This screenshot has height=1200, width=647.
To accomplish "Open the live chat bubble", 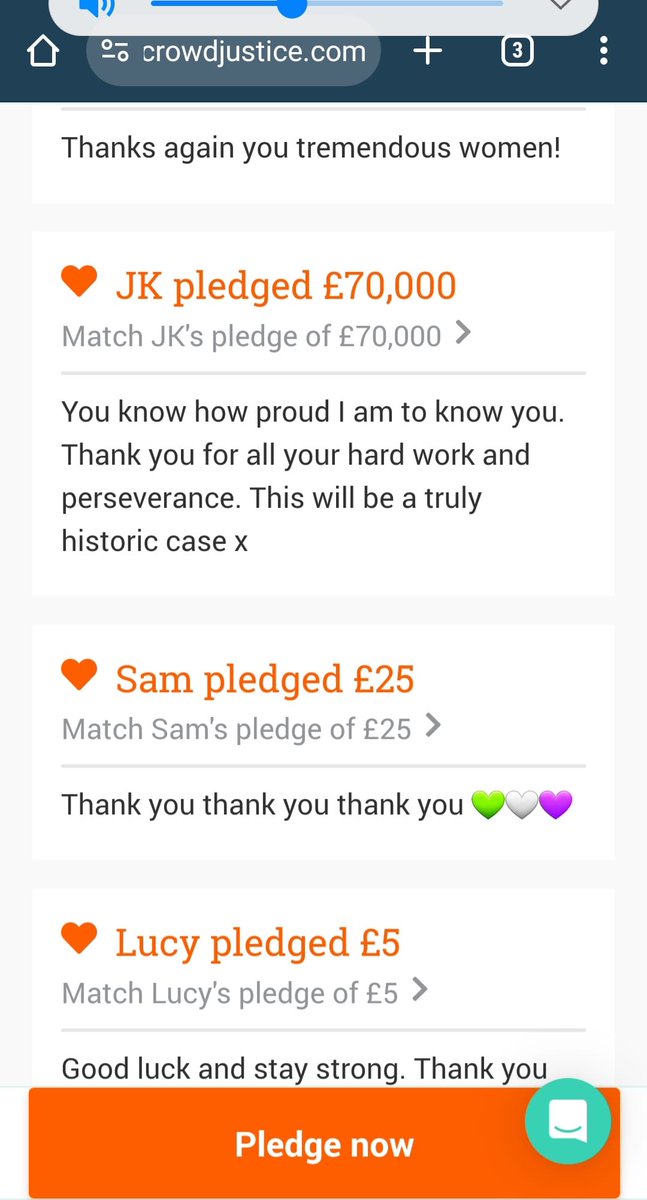I will [x=568, y=1121].
